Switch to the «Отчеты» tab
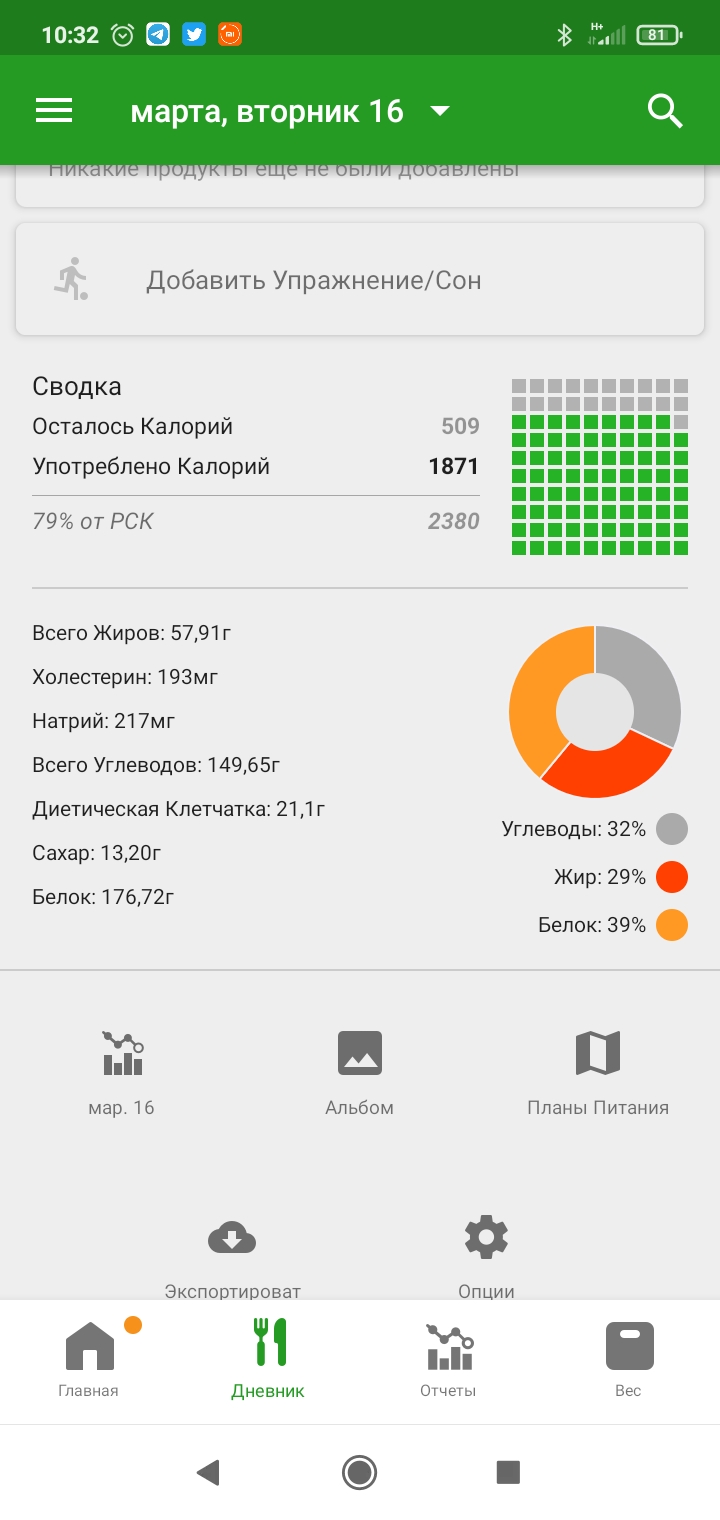 (x=448, y=1360)
